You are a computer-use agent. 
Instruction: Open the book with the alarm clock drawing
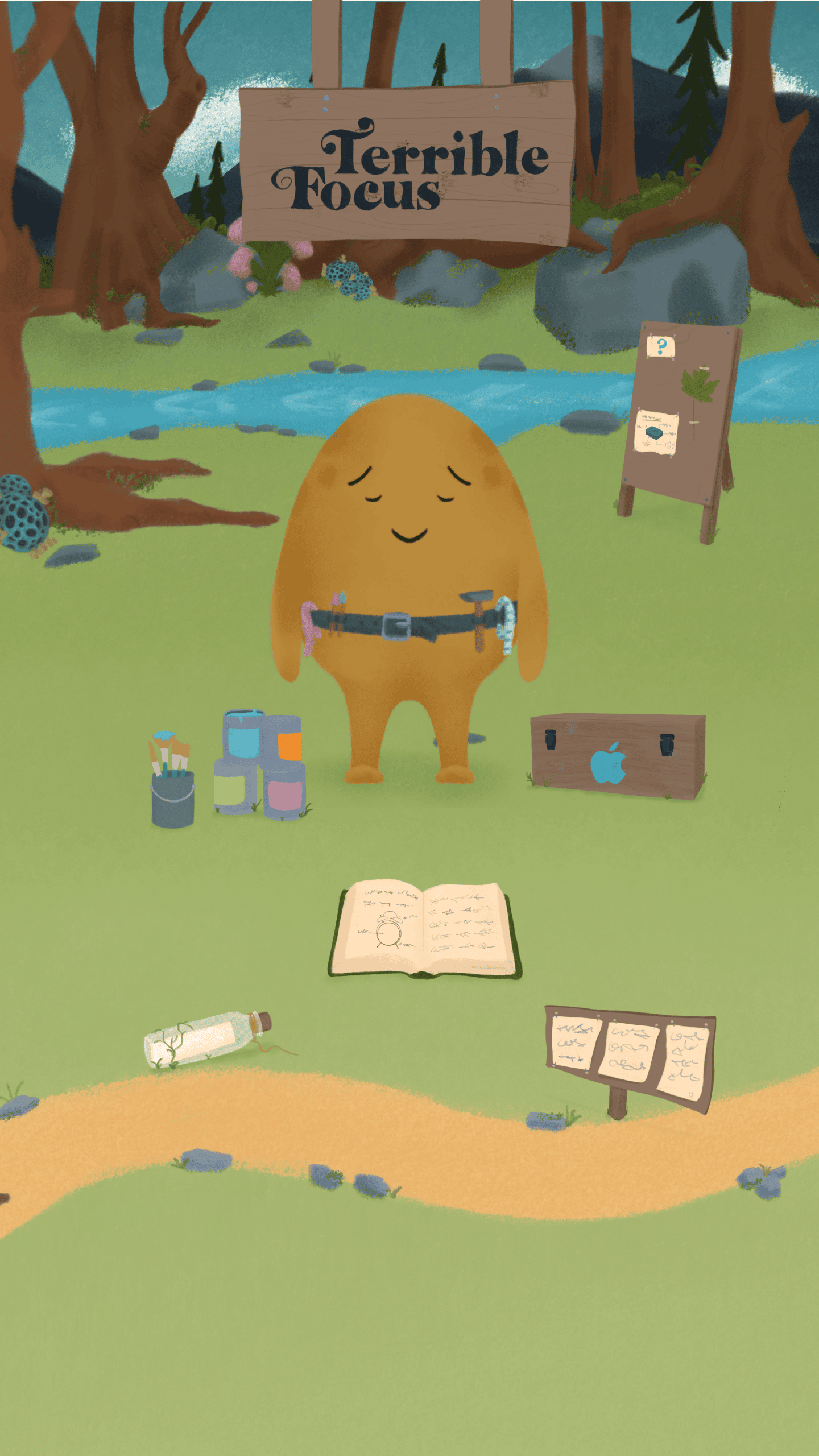click(x=424, y=928)
